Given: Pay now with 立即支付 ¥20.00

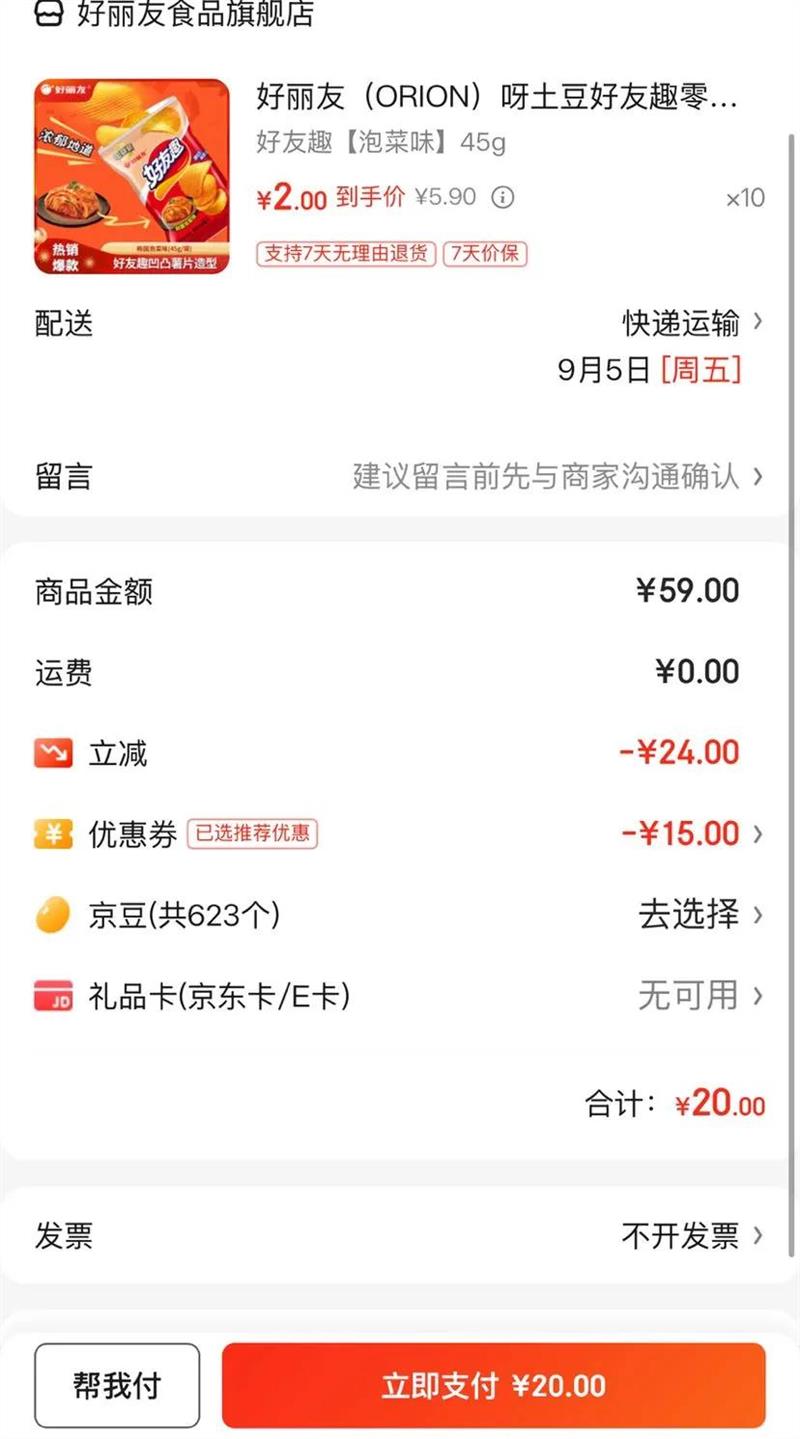Looking at the screenshot, I should [493, 1385].
